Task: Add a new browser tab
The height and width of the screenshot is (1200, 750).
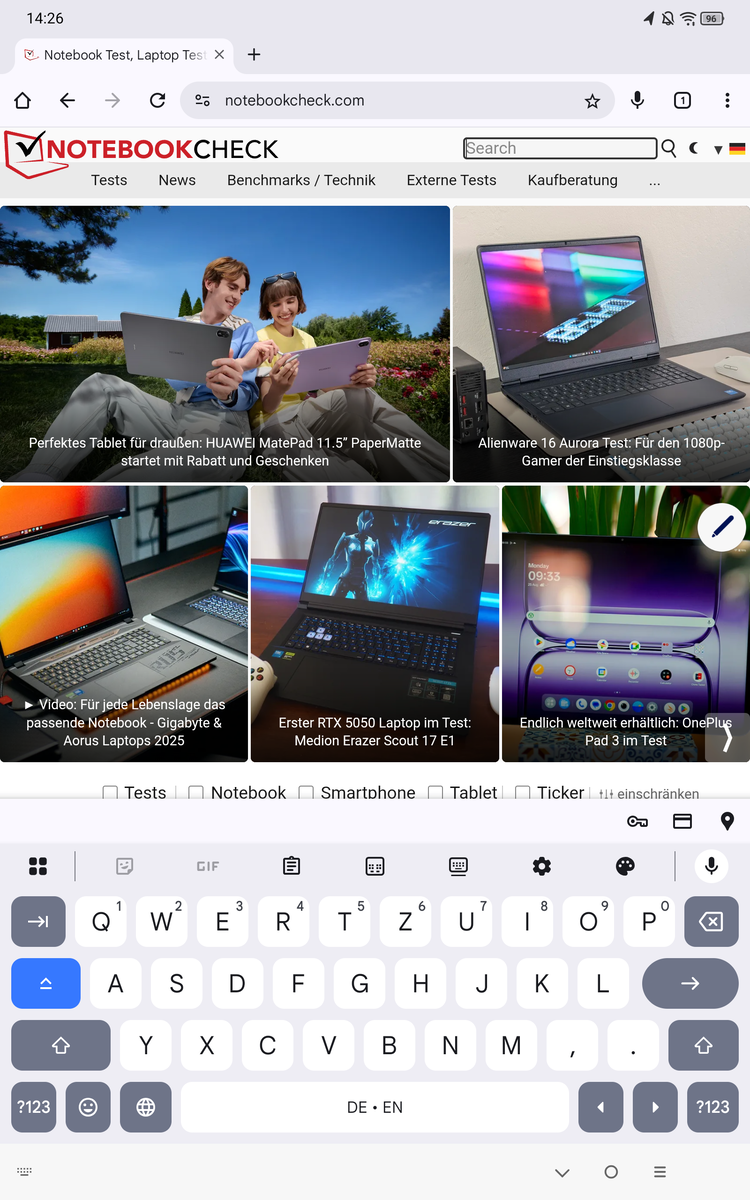Action: coord(254,55)
